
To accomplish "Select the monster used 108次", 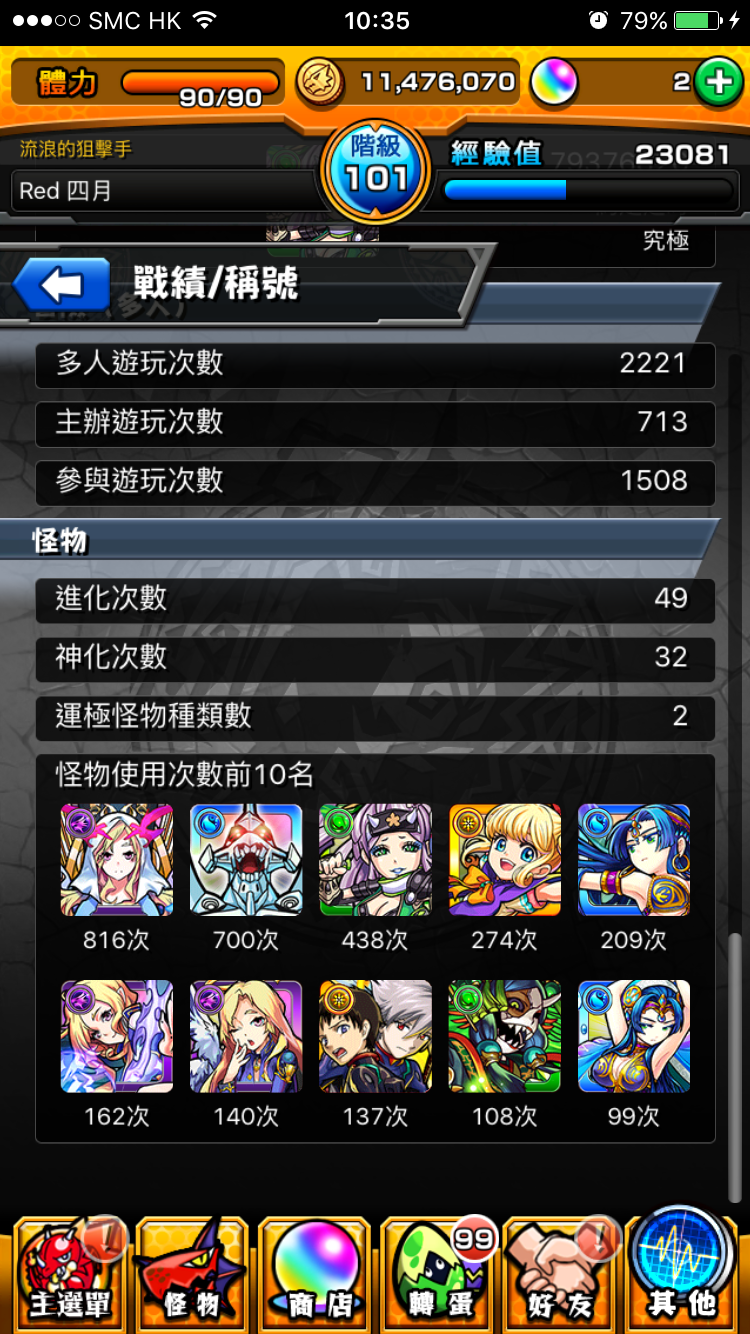I will (x=505, y=1036).
